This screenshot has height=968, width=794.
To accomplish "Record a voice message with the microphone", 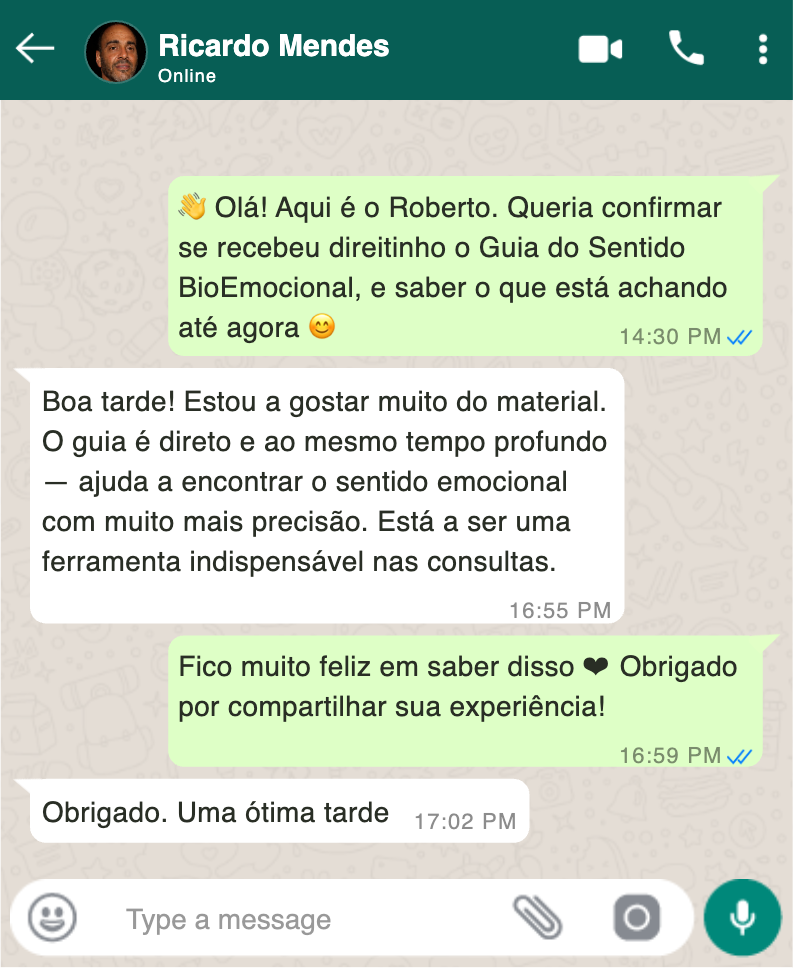I will tap(742, 918).
